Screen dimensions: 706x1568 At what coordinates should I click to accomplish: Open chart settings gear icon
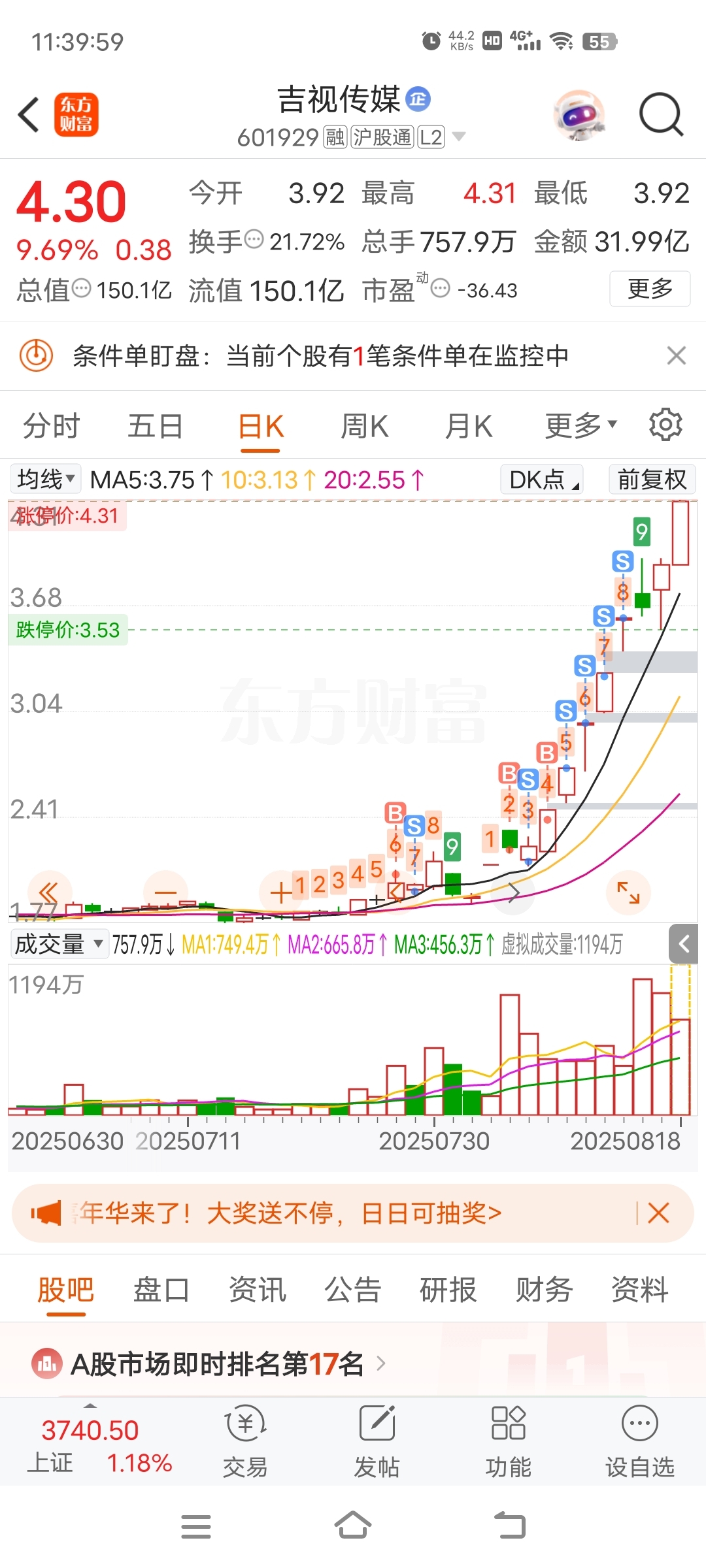click(x=665, y=425)
